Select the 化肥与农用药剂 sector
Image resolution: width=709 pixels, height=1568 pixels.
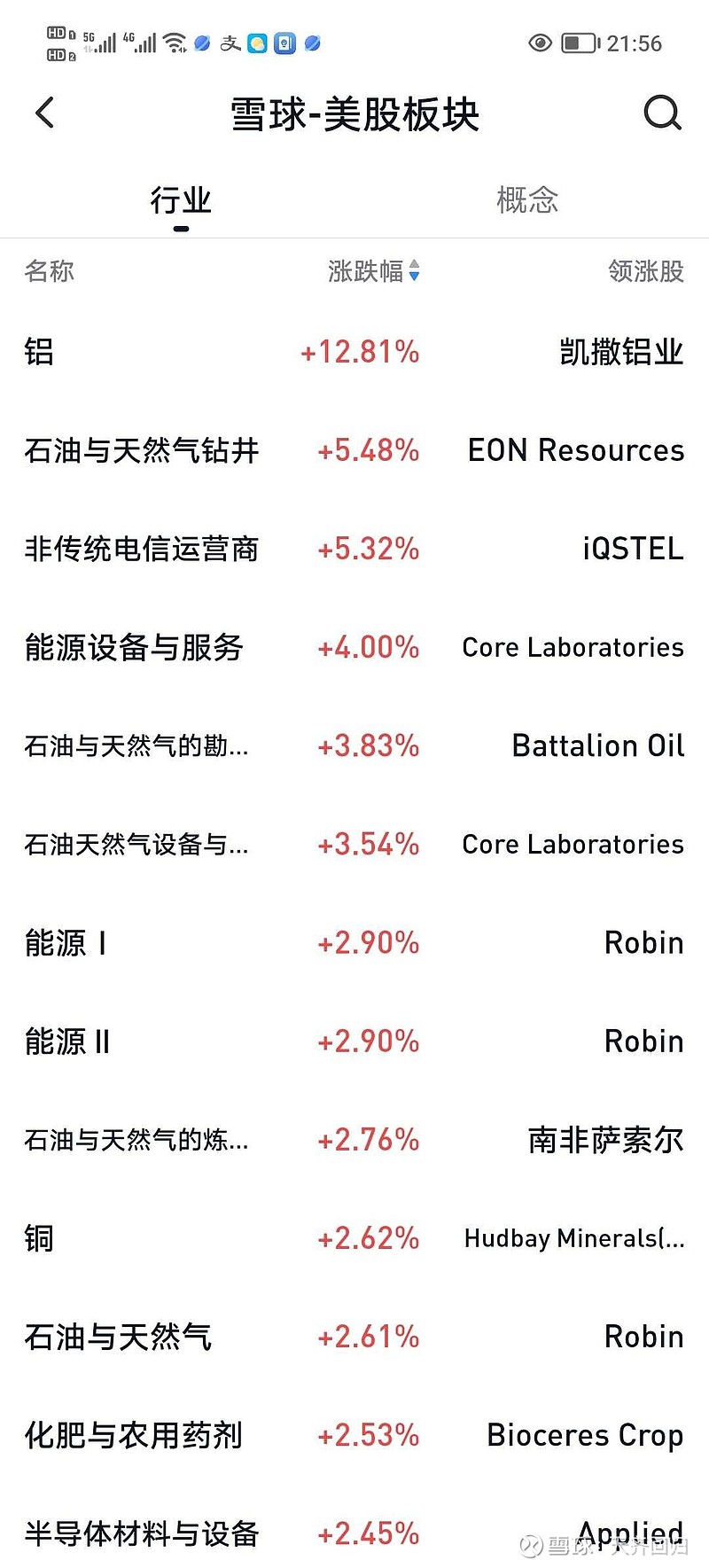tap(354, 1434)
